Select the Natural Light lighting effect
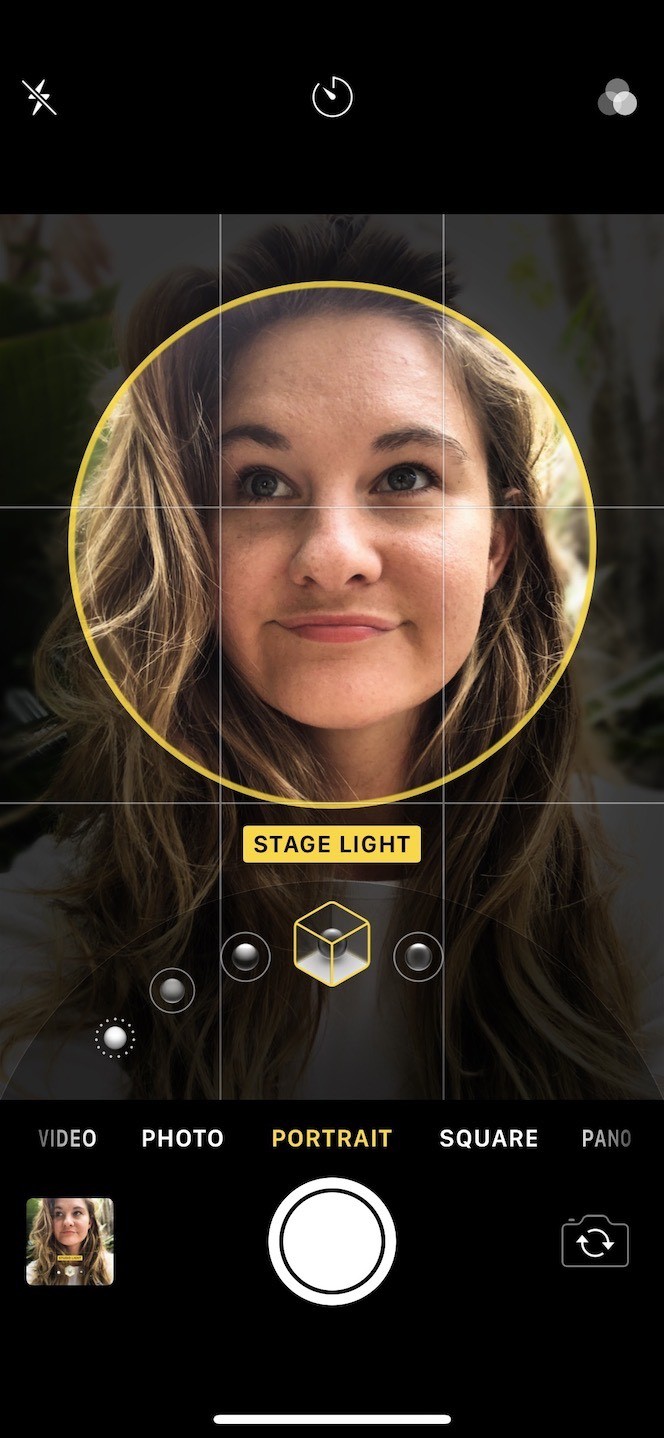 point(114,1038)
